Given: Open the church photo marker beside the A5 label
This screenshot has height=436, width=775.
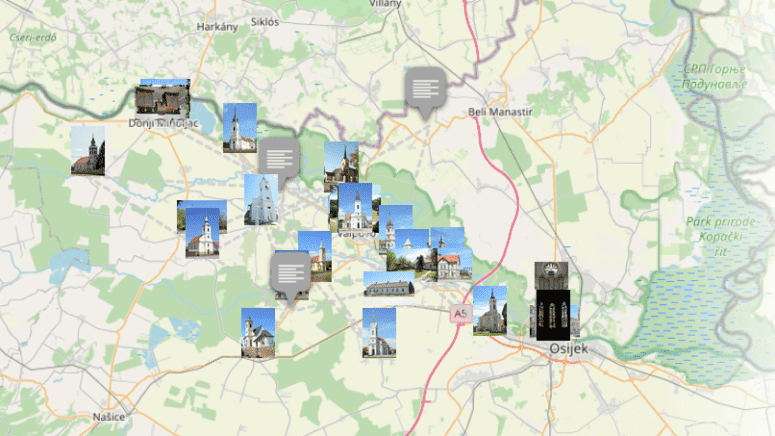Looking at the screenshot, I should (x=489, y=308).
